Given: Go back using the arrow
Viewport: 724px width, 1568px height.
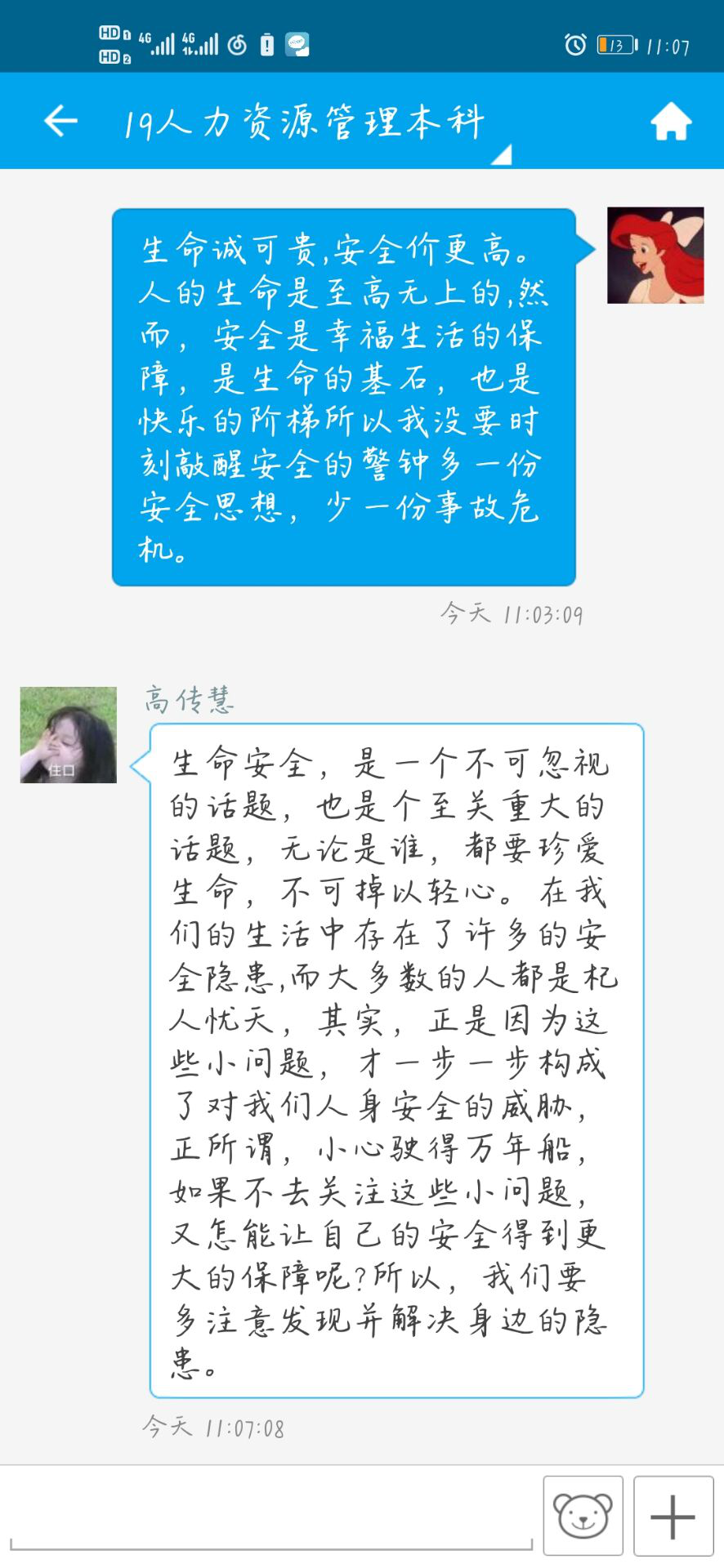Looking at the screenshot, I should (60, 122).
